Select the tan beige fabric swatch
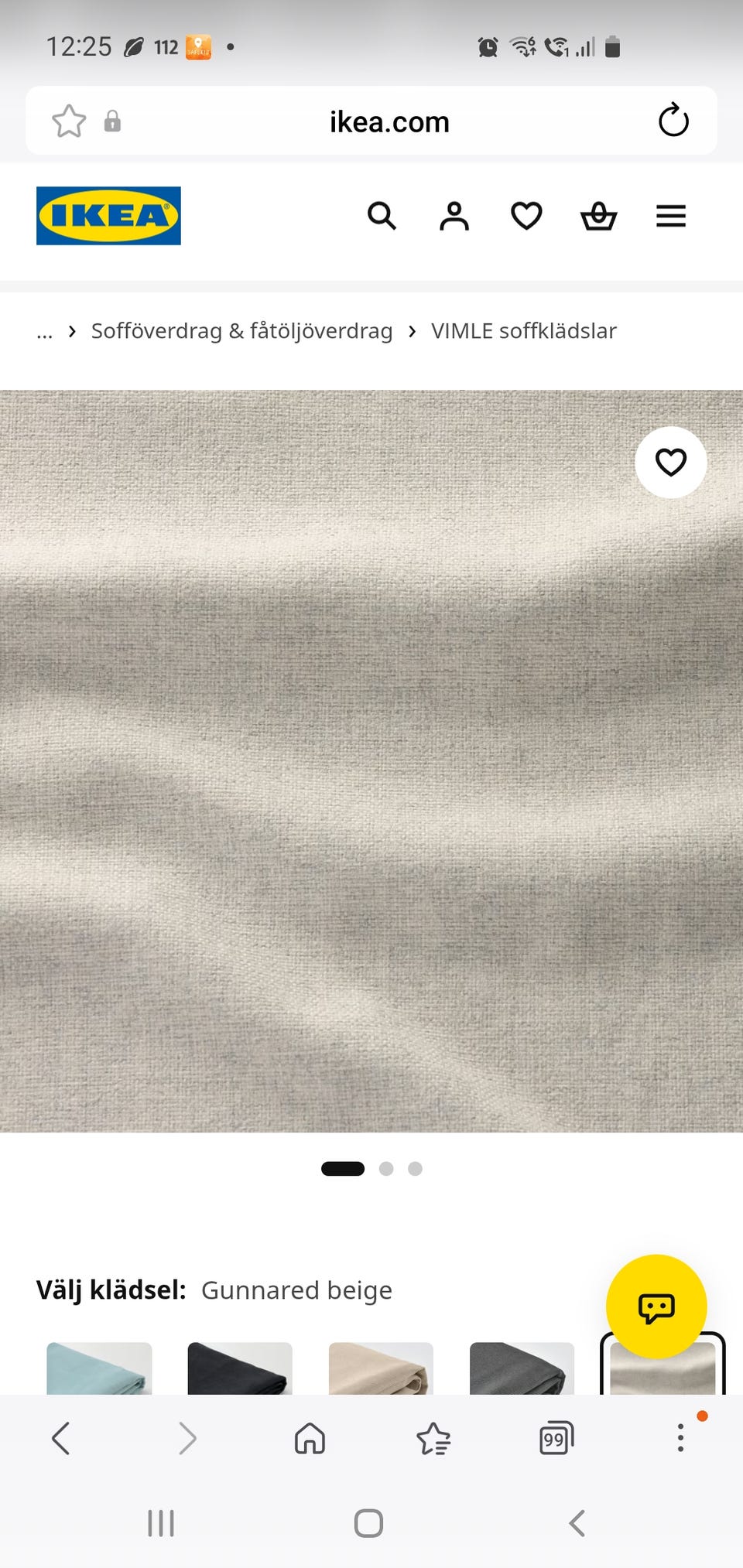The image size is (743, 1568). pyautogui.click(x=381, y=1368)
